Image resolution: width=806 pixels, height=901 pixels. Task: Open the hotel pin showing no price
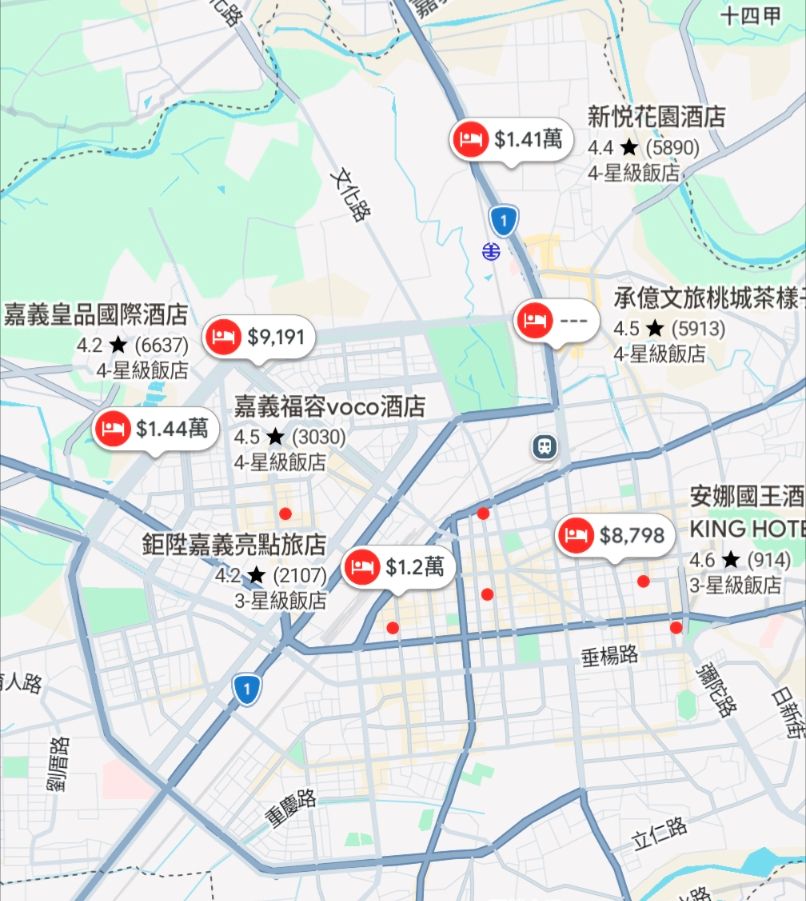coord(557,321)
